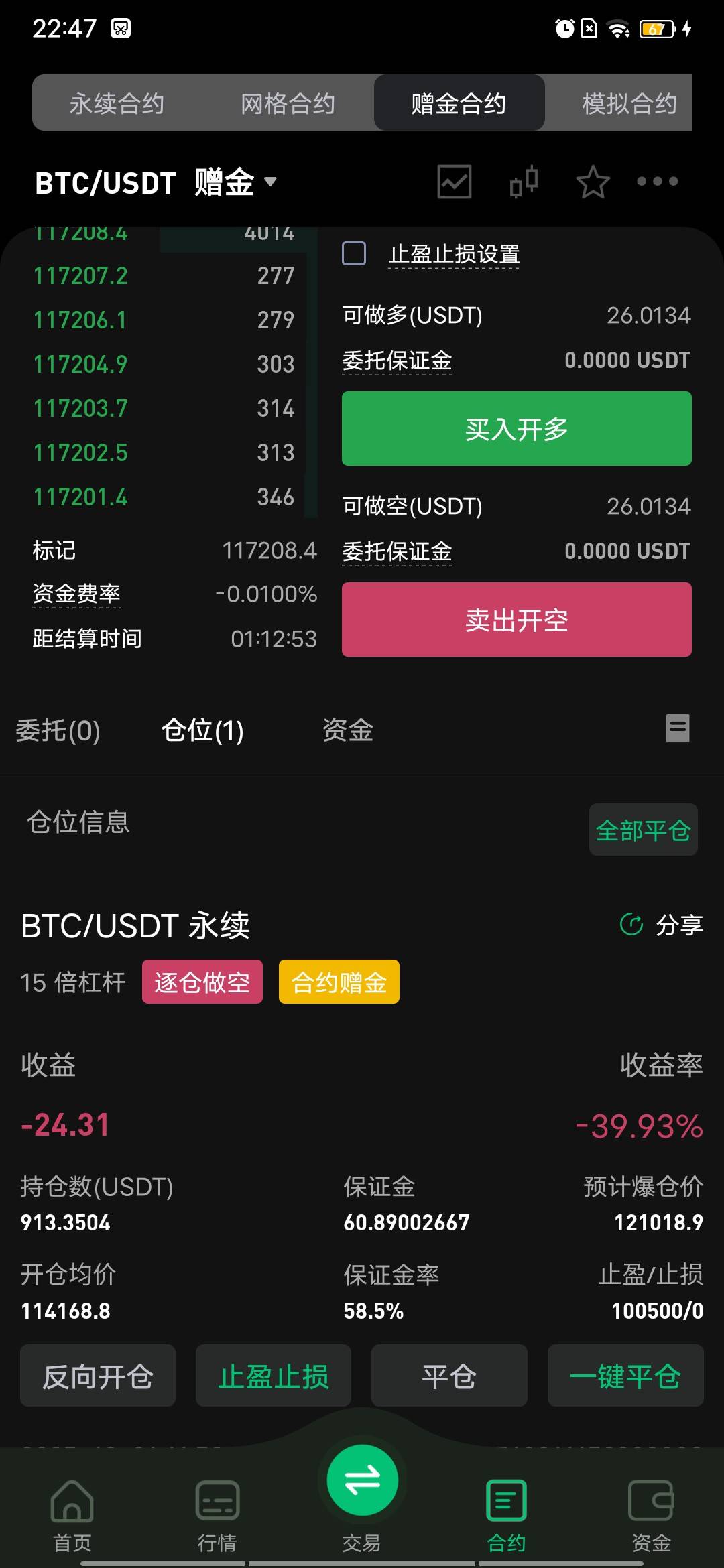Add BTC/USDT to favorites

(x=593, y=182)
